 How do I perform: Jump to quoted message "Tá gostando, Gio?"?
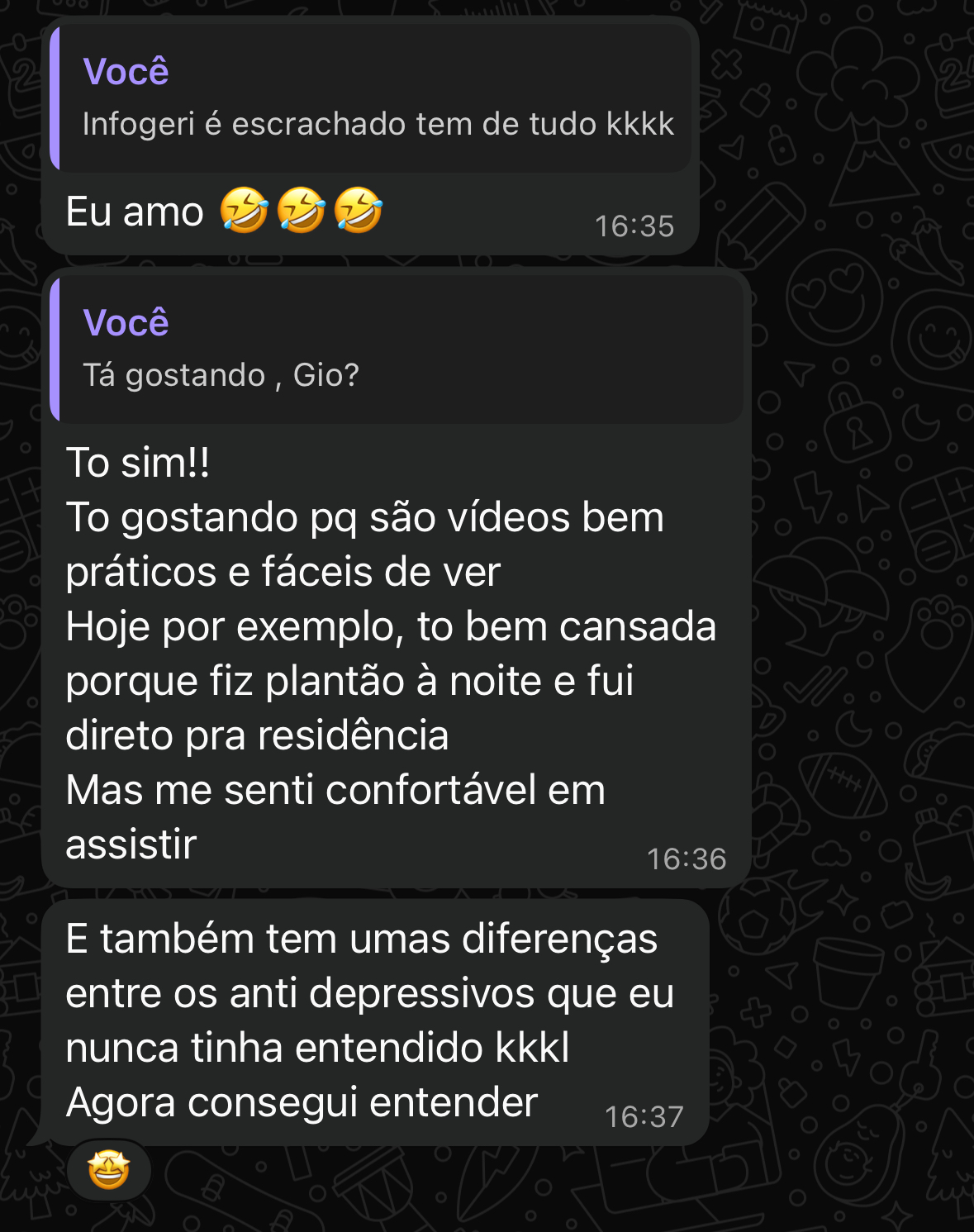click(397, 350)
